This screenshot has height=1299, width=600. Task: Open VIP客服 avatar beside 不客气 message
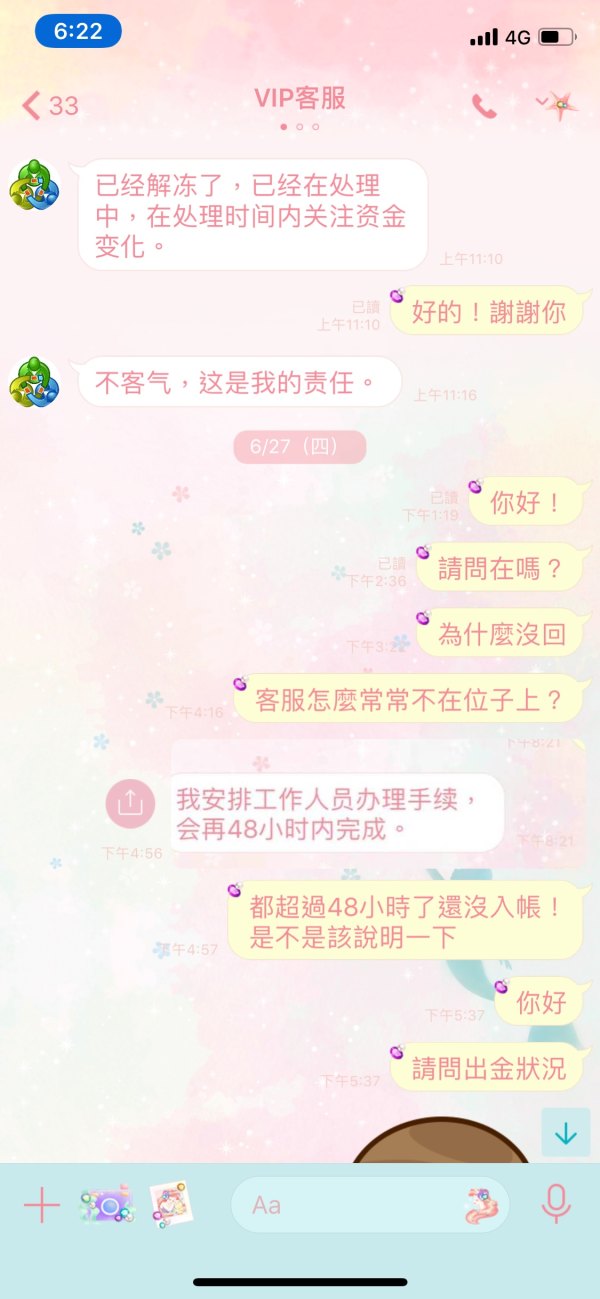click(x=34, y=382)
